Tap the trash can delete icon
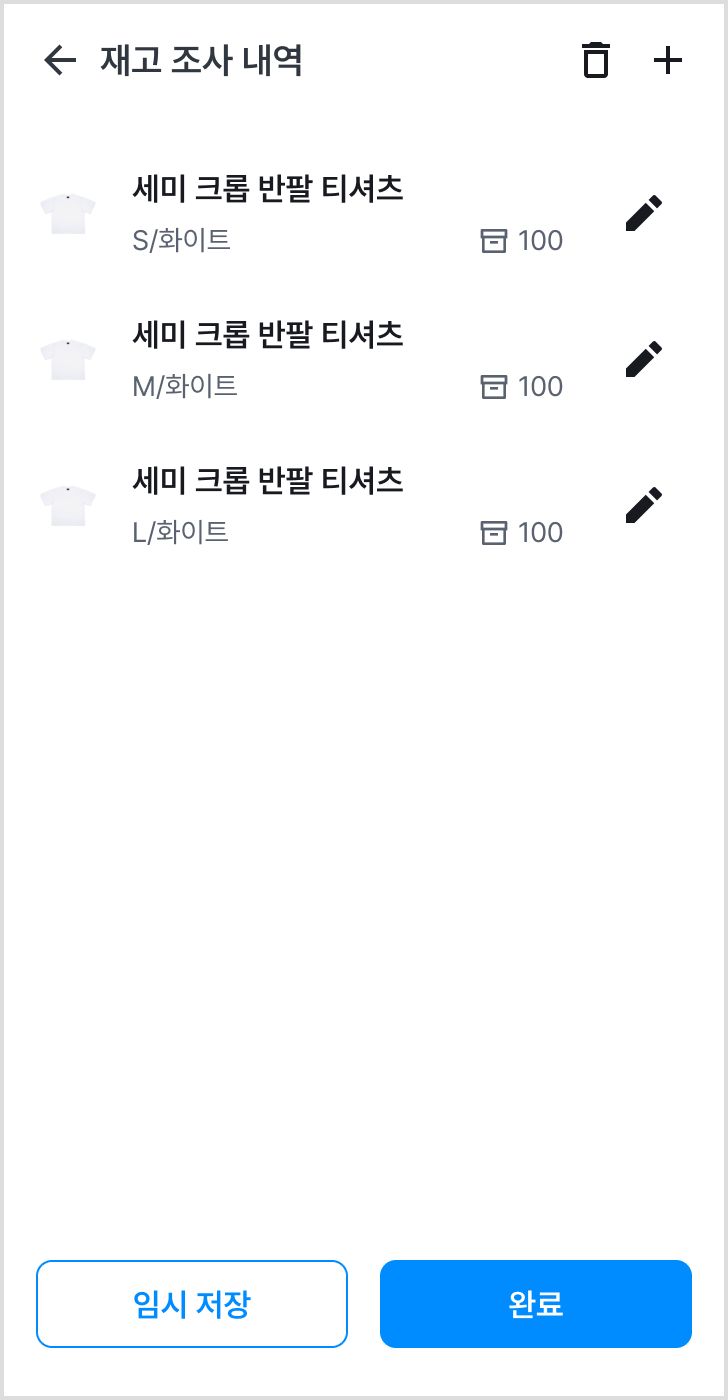The width and height of the screenshot is (728, 1400). (x=596, y=61)
